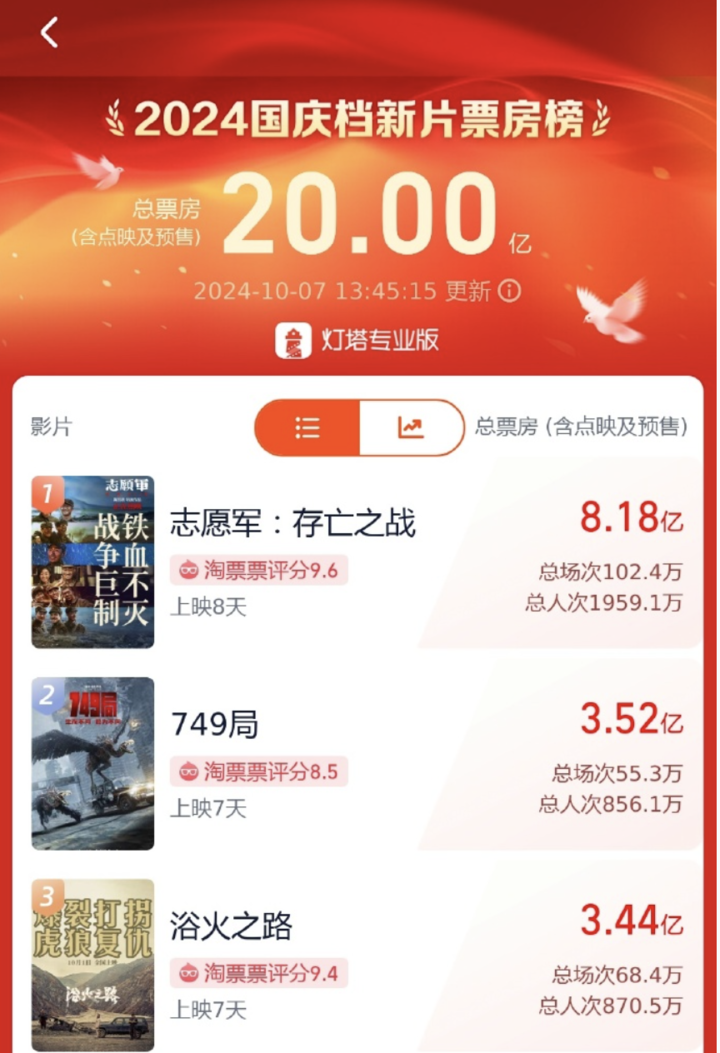
Task: Switch to the trend chart view
Action: 411,427
